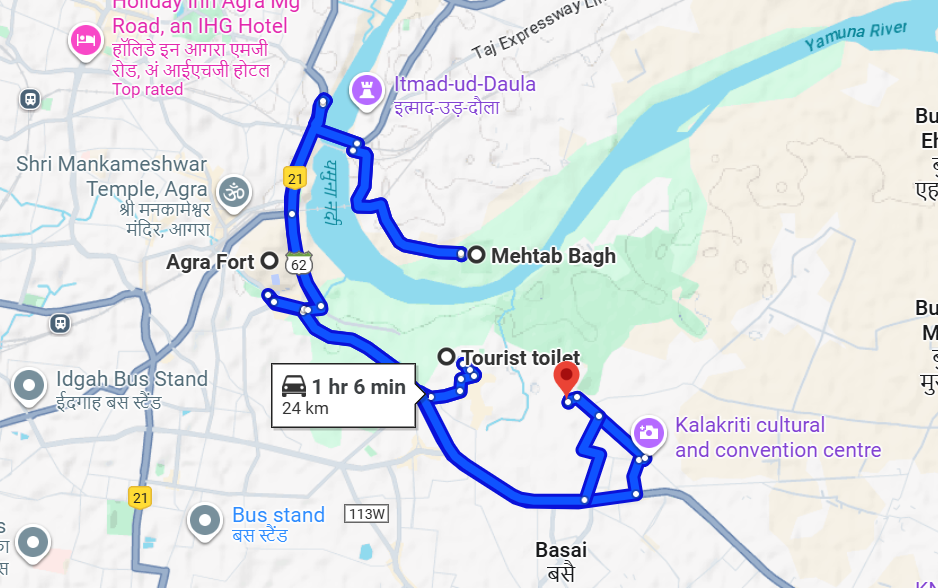Image resolution: width=938 pixels, height=588 pixels.
Task: Select the blue Bus stand marker
Action: 206,520
